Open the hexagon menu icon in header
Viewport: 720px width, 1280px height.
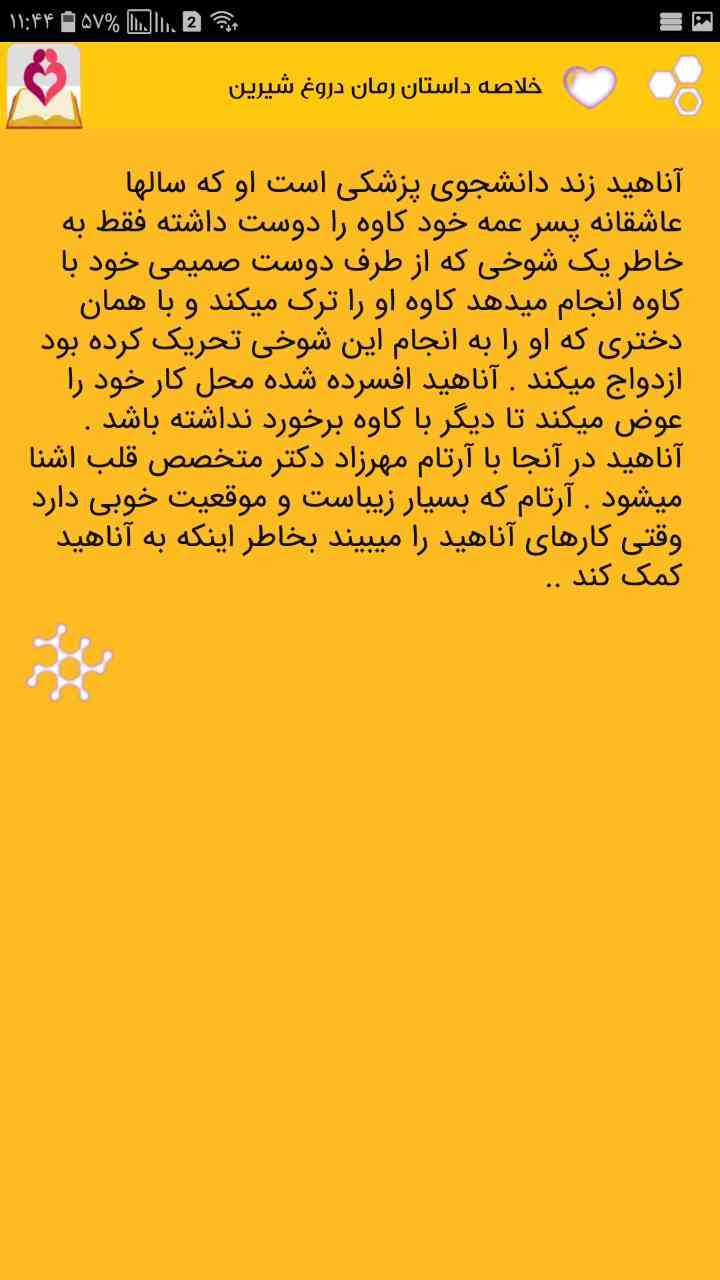pos(677,86)
